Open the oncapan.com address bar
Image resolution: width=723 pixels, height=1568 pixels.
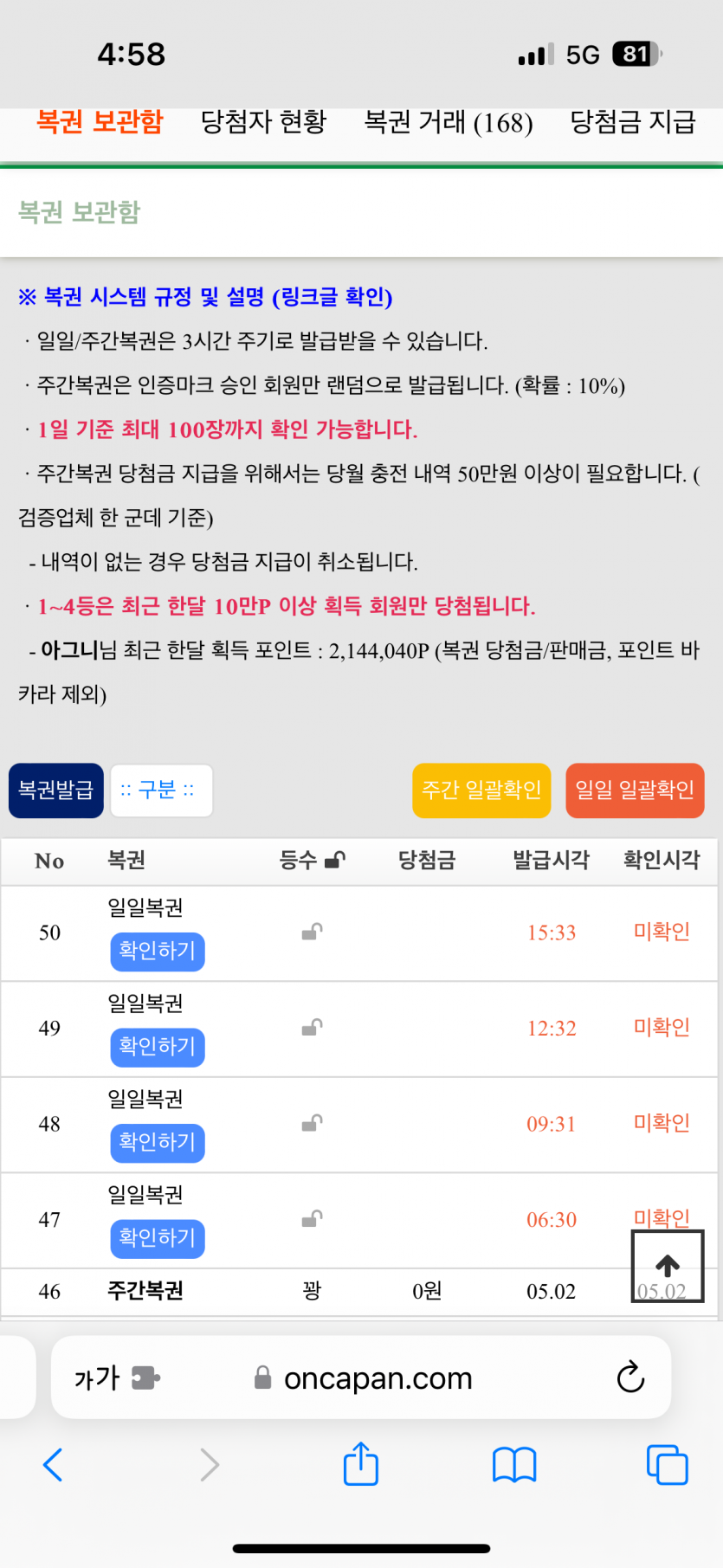[378, 1378]
